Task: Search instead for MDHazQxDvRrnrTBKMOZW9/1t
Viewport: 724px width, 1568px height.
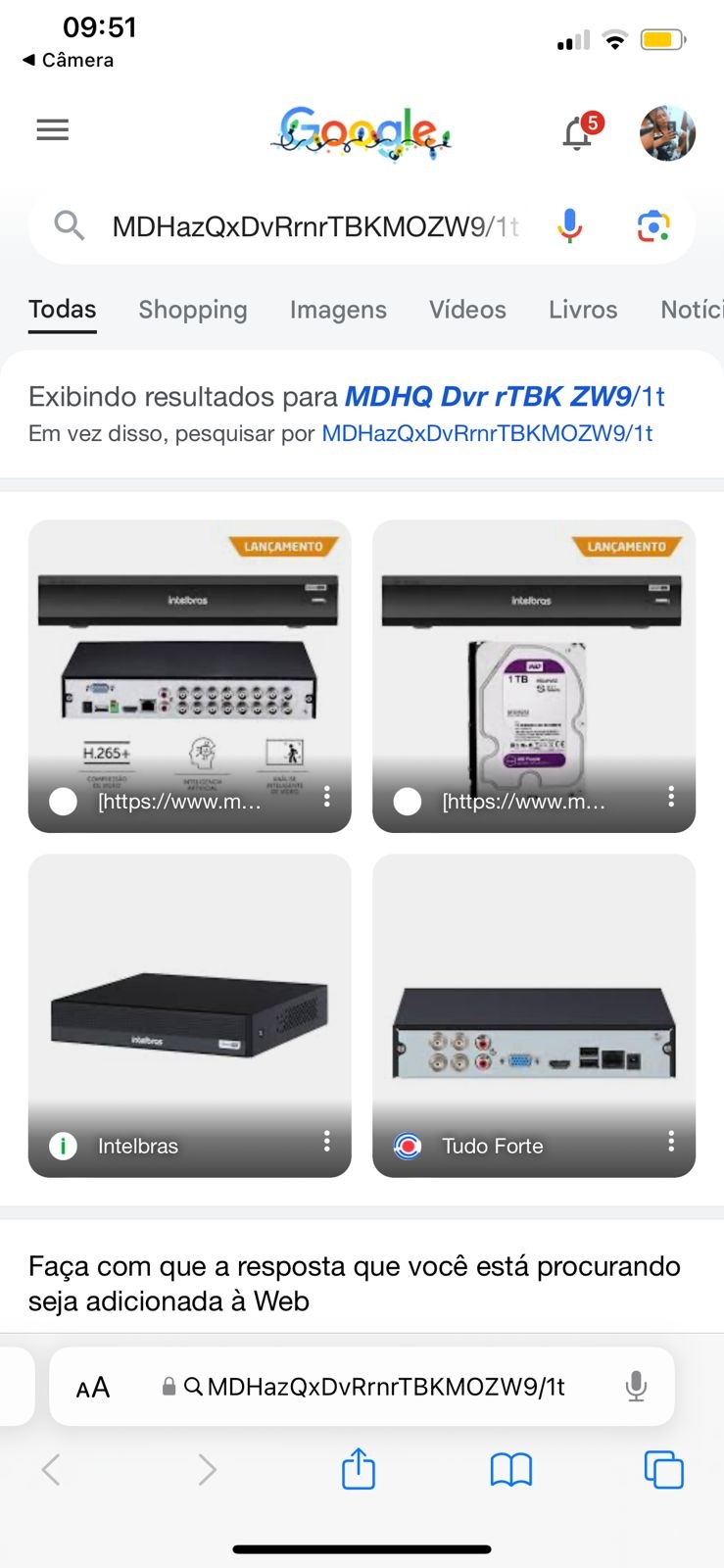Action: click(487, 433)
